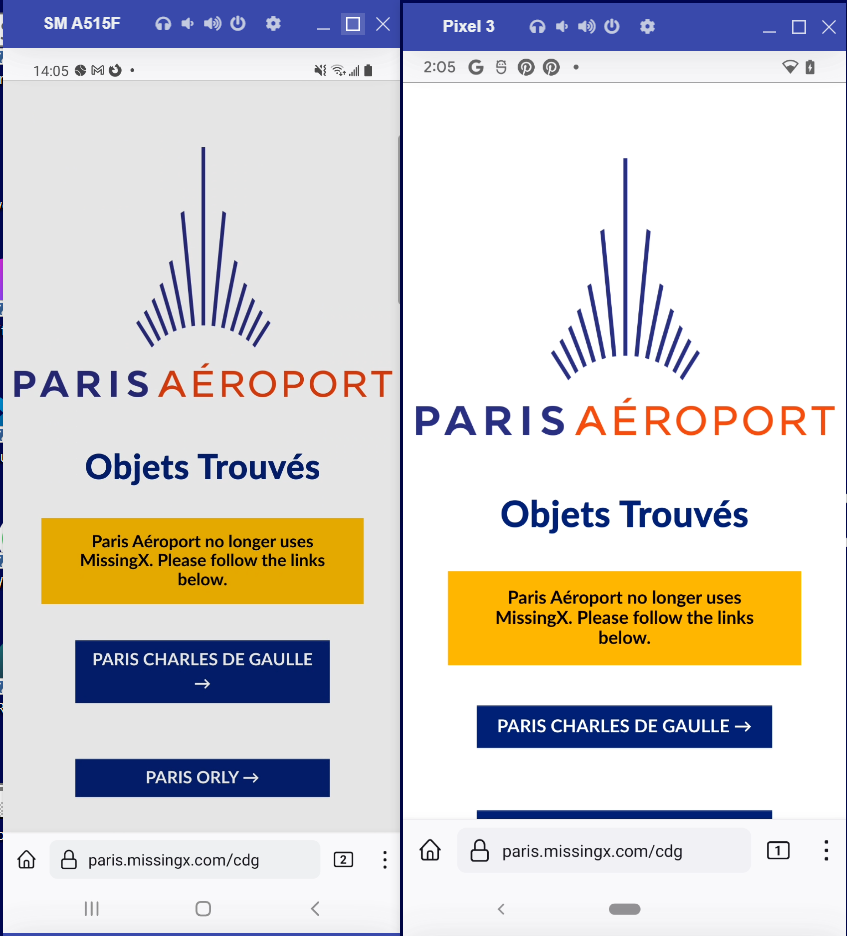The width and height of the screenshot is (847, 936).
Task: Open the tab switcher showing 1 tab on Pixel 3
Action: (778, 851)
